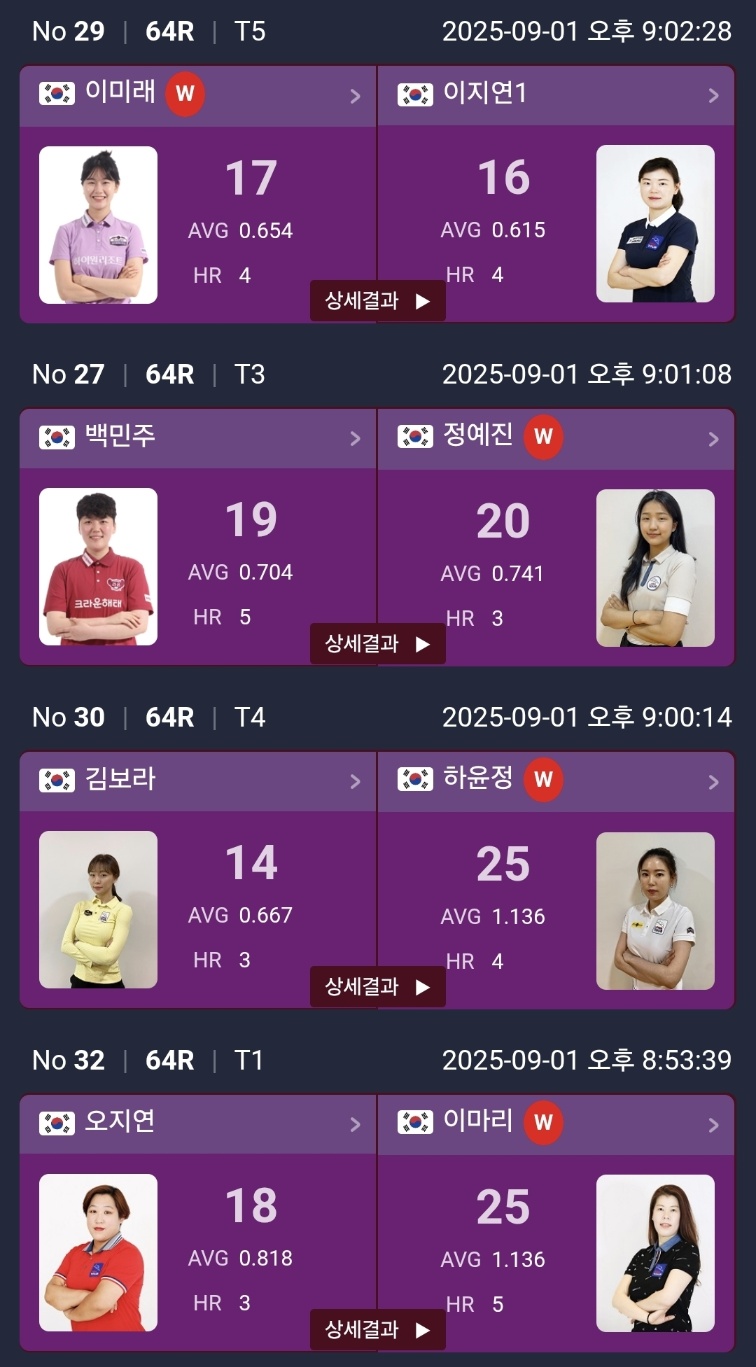Image resolution: width=756 pixels, height=1367 pixels.
Task: View 상세결과 for match No 27
Action: point(377,644)
